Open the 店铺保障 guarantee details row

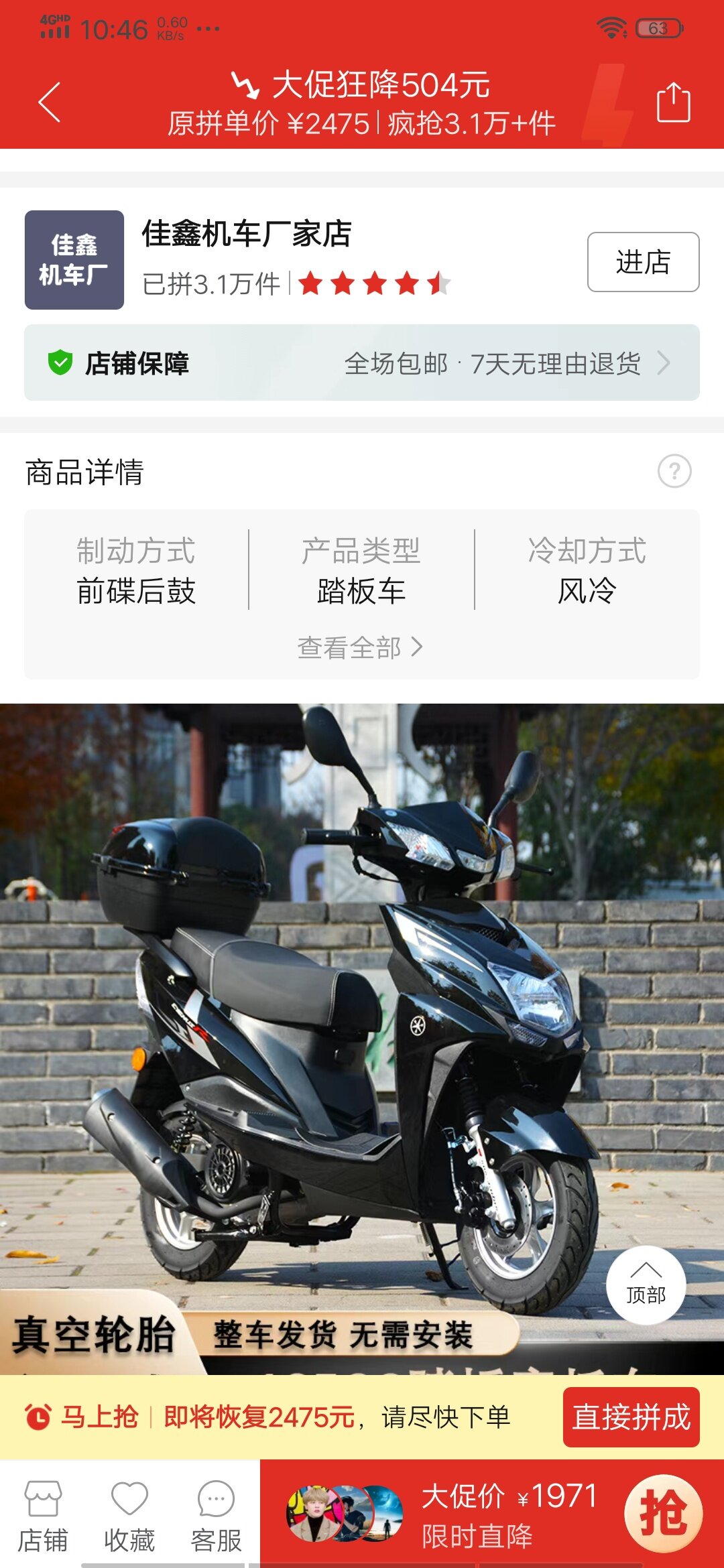(x=362, y=363)
